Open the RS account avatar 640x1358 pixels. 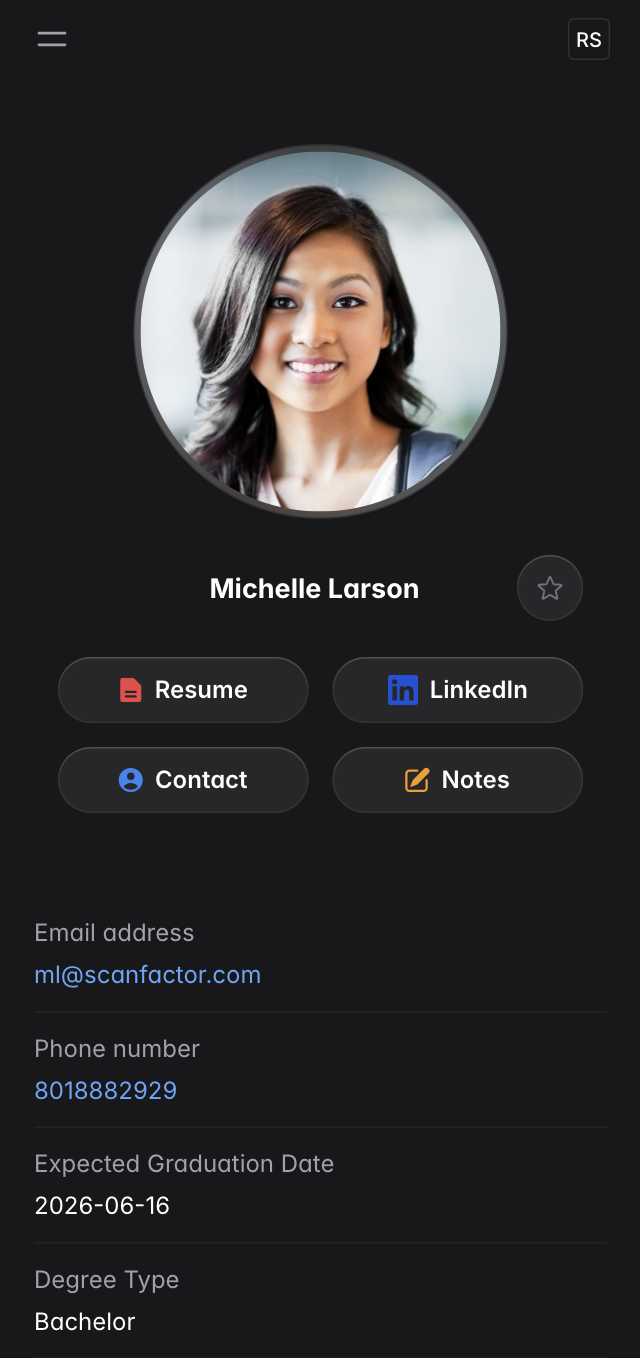(589, 40)
